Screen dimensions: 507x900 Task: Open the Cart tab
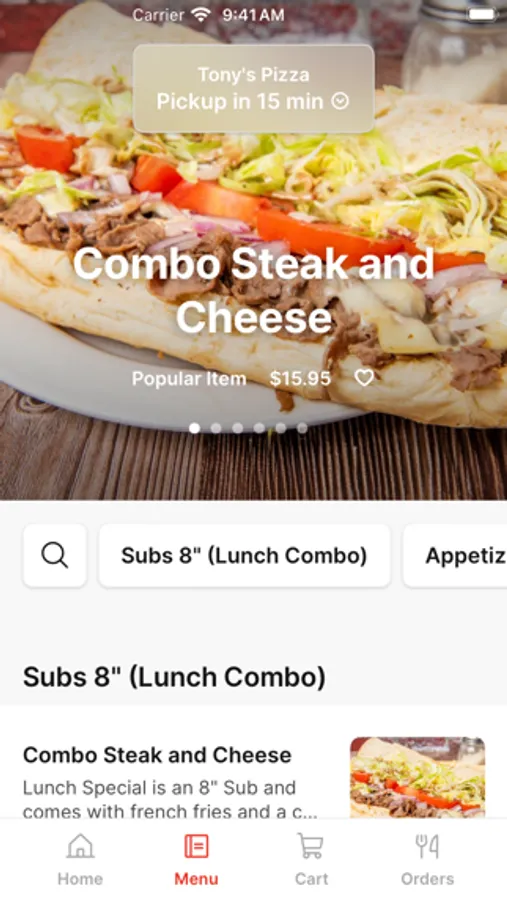(x=311, y=859)
